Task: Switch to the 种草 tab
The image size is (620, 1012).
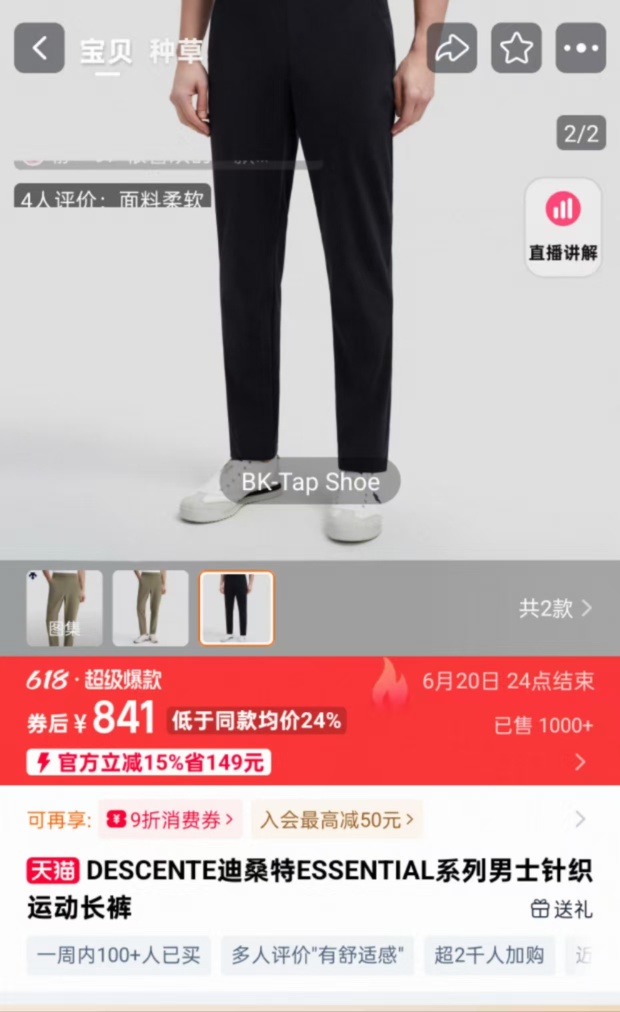Action: [x=176, y=50]
